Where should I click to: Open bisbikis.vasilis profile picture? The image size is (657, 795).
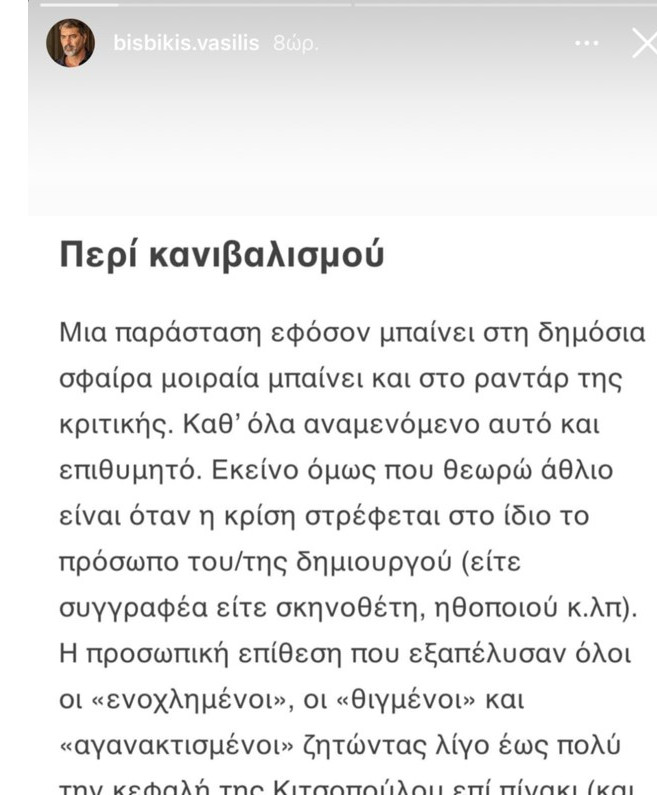click(71, 43)
